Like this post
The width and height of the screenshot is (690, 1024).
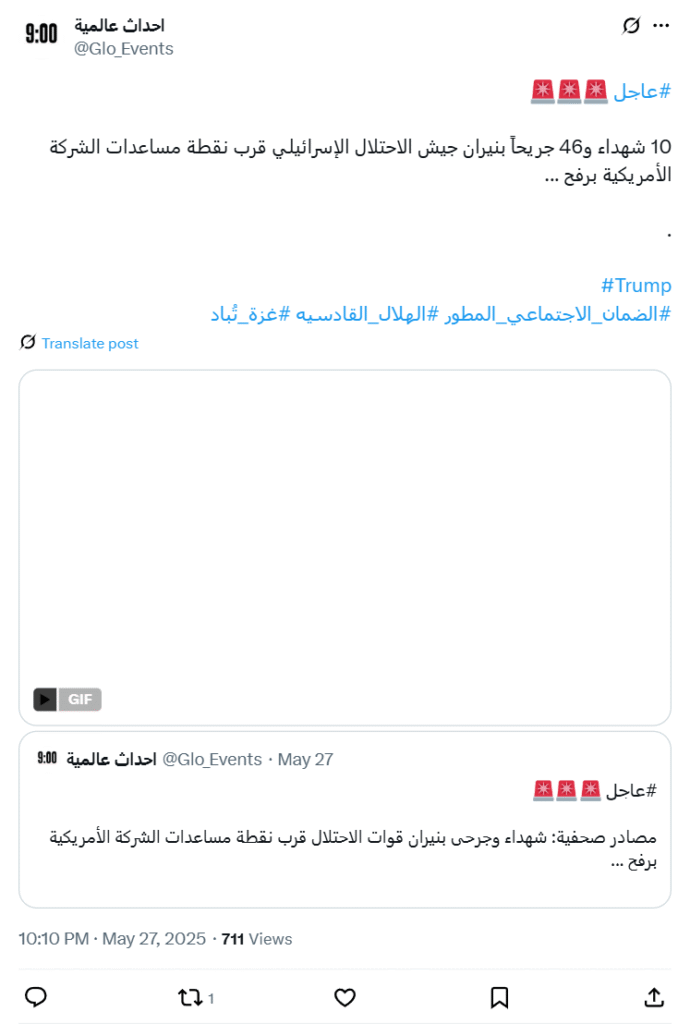[x=345, y=997]
